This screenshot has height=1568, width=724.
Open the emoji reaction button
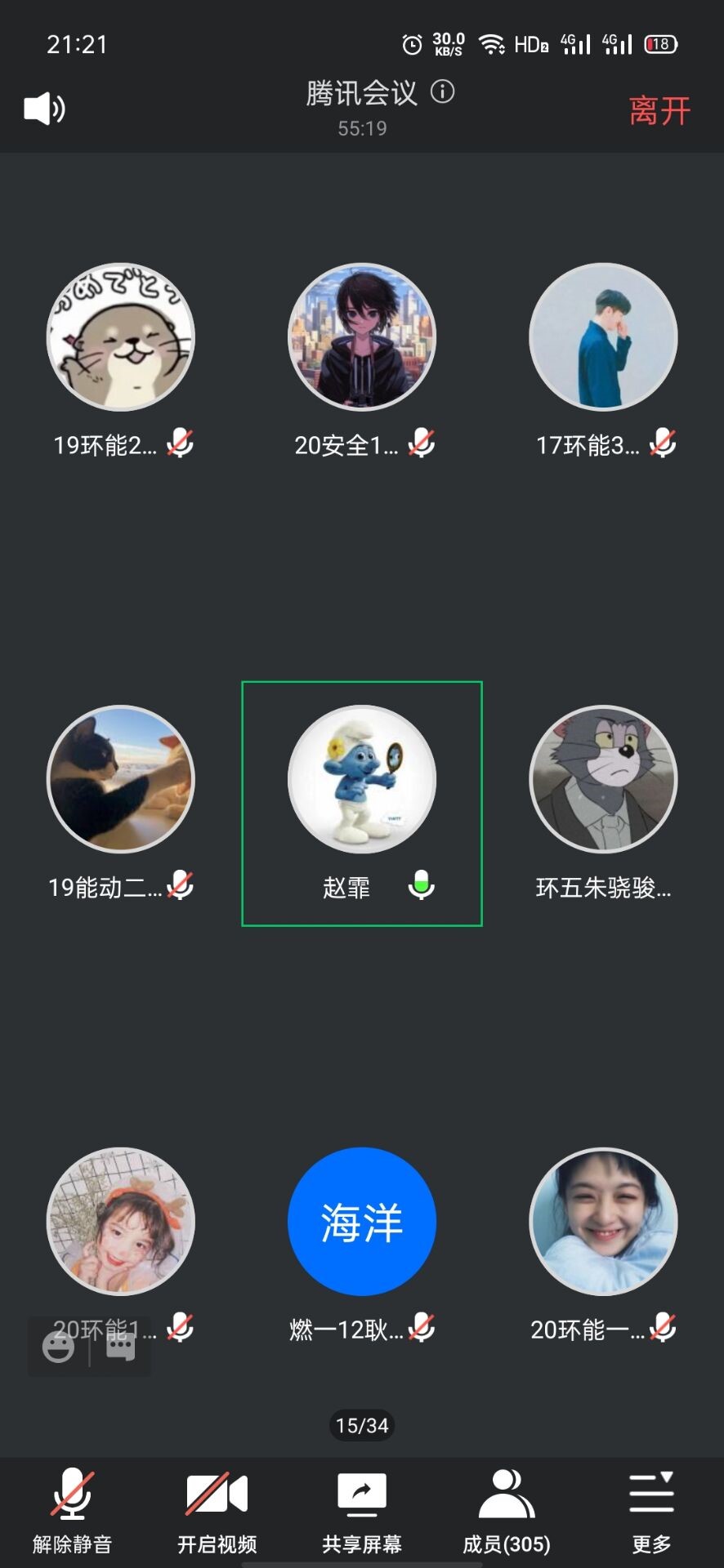click(x=59, y=1347)
